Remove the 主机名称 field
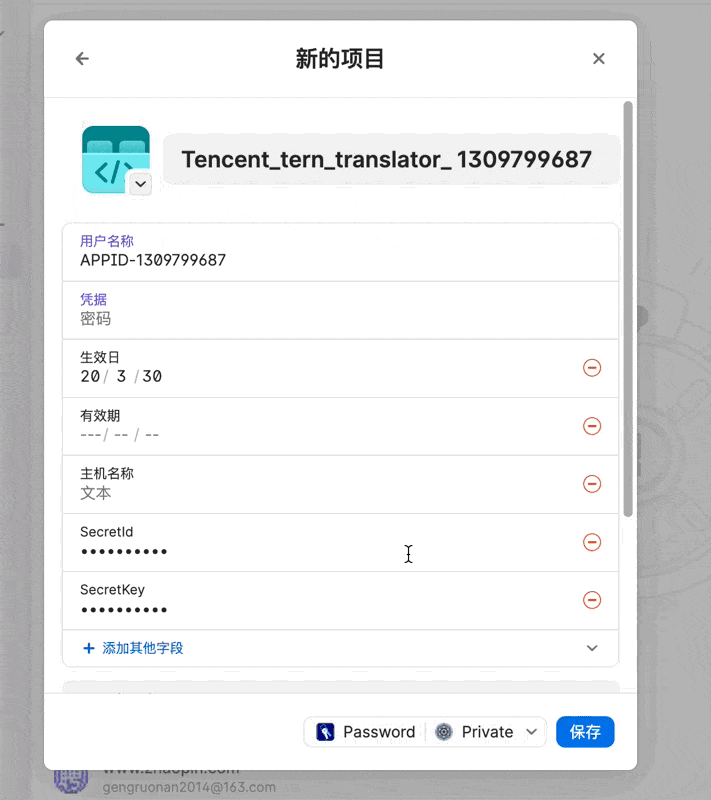711x800 pixels. 592,484
